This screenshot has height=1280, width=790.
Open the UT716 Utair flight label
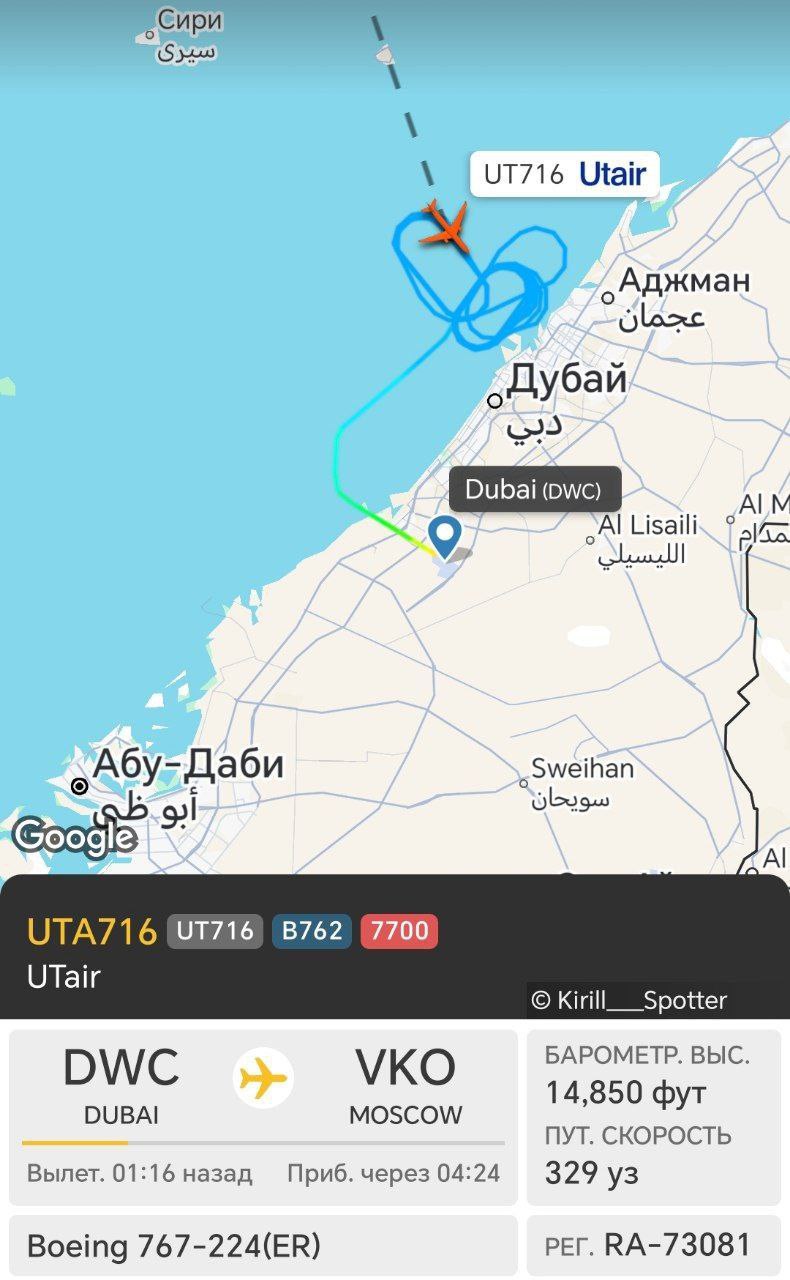564,175
